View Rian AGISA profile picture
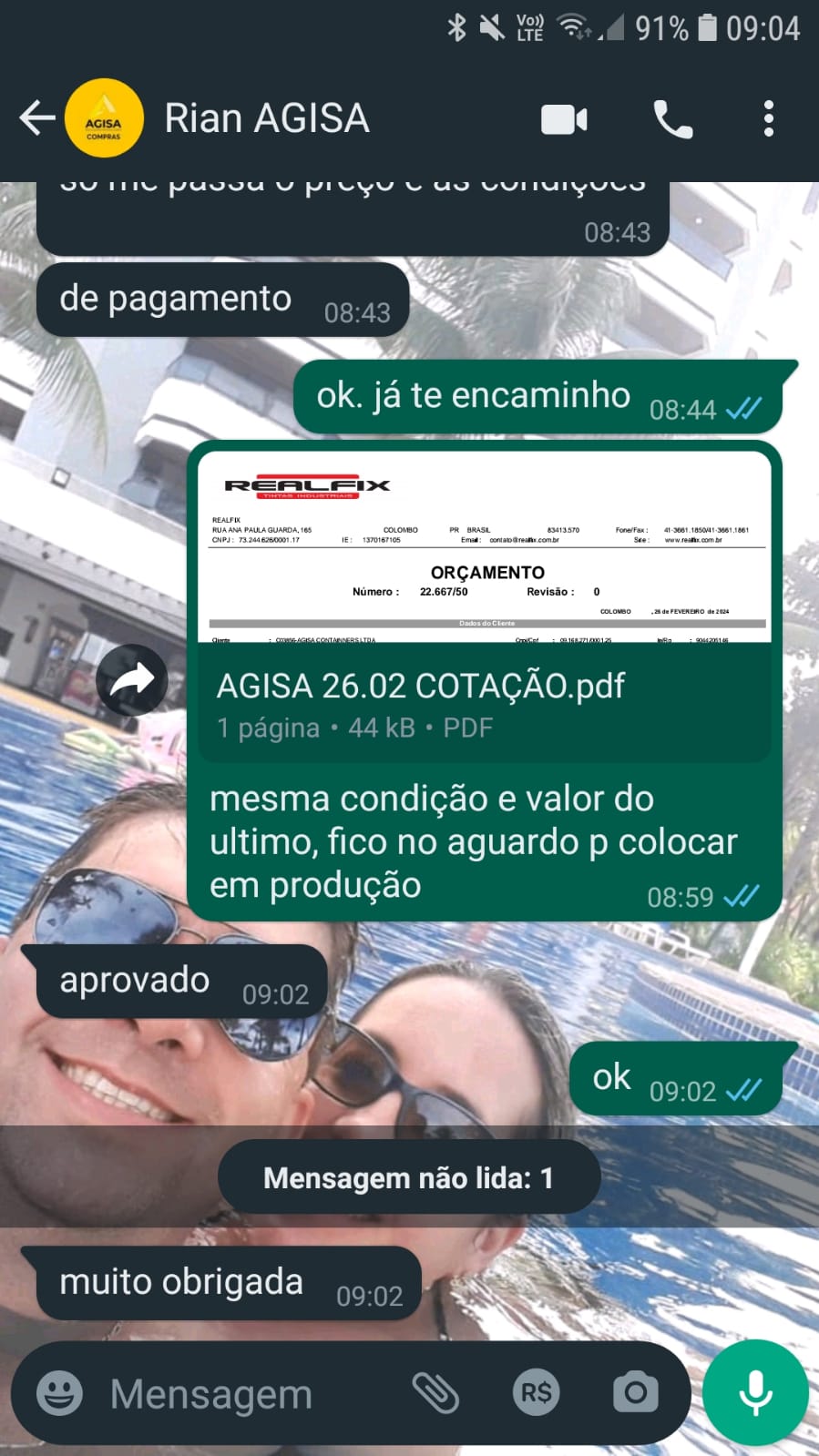819x1456 pixels. click(x=104, y=118)
